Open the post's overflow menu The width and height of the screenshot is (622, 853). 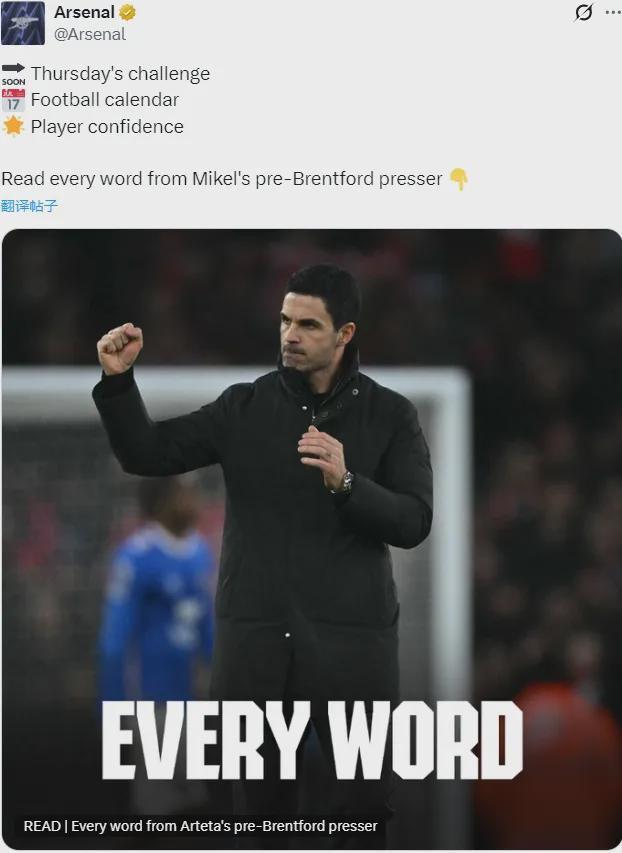(612, 12)
